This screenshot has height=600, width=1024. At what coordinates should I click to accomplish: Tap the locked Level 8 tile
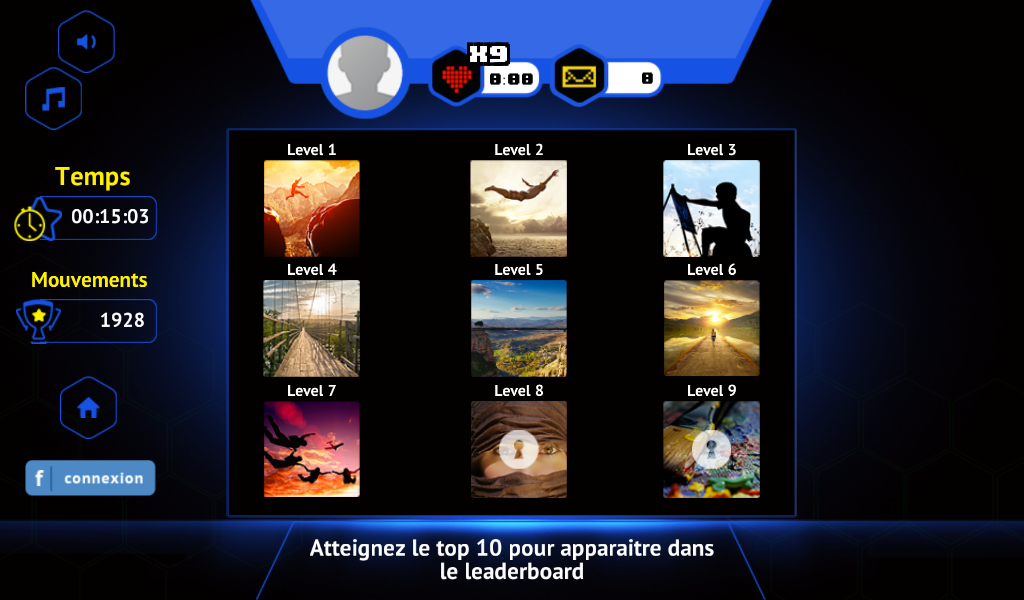point(518,449)
